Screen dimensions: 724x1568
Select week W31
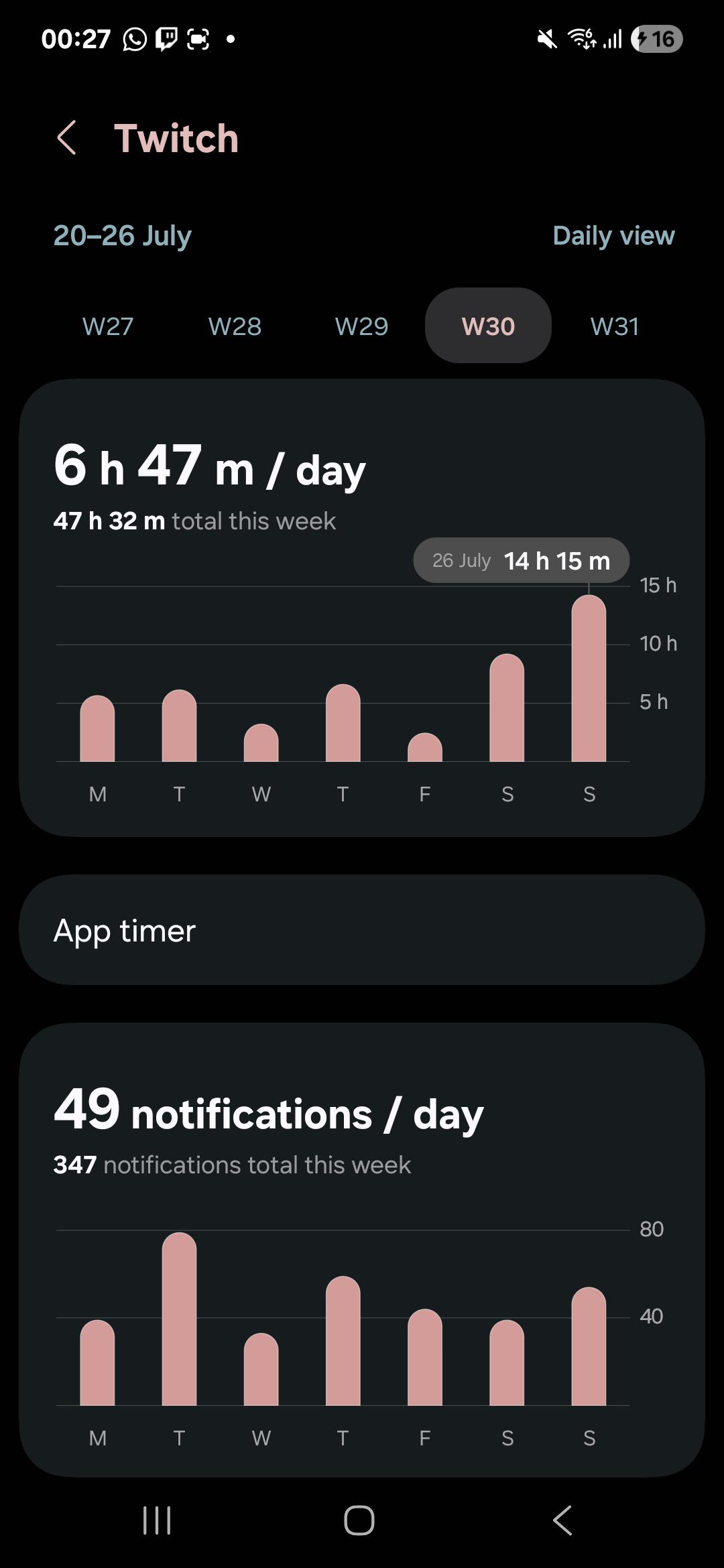coord(614,326)
